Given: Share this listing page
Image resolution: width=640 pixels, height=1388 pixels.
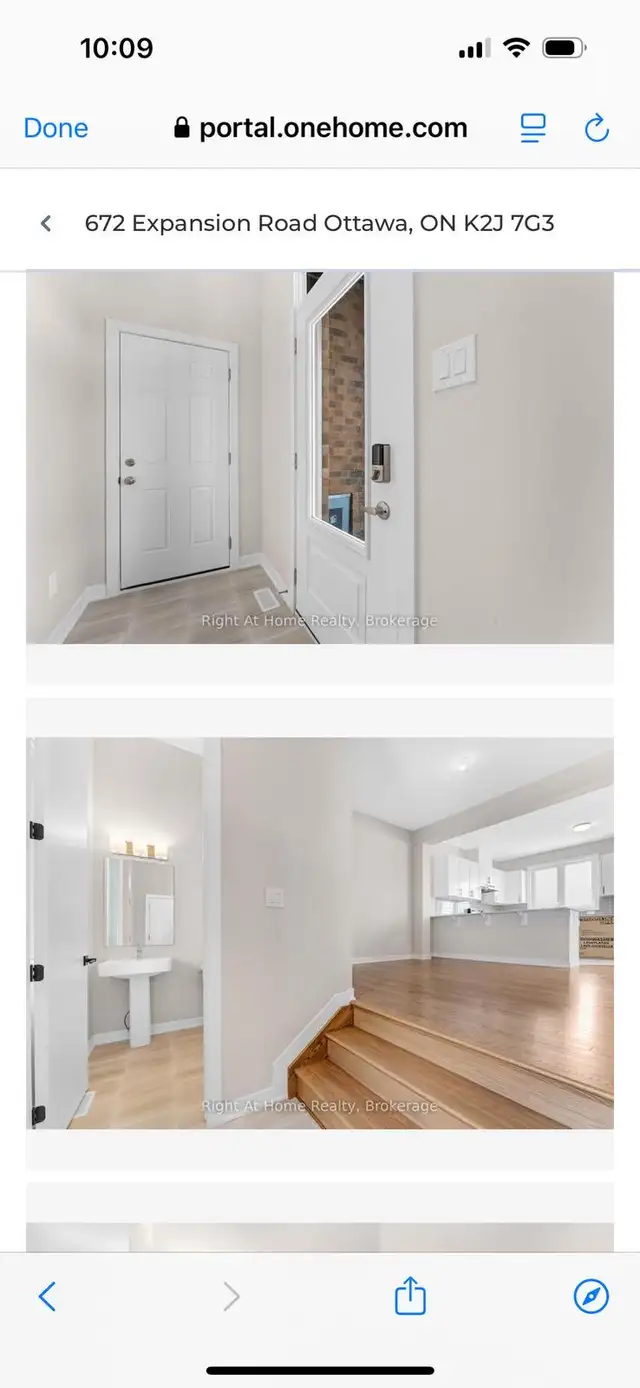Looking at the screenshot, I should click(410, 1298).
